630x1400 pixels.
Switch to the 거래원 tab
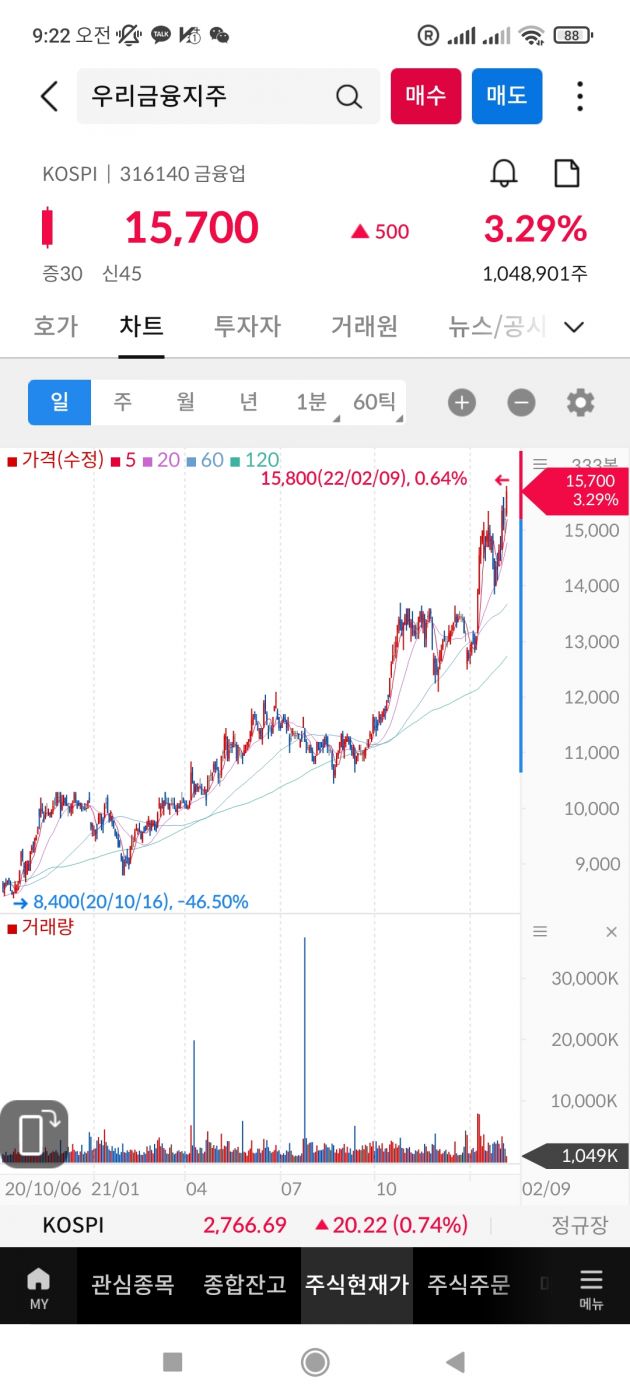click(364, 326)
